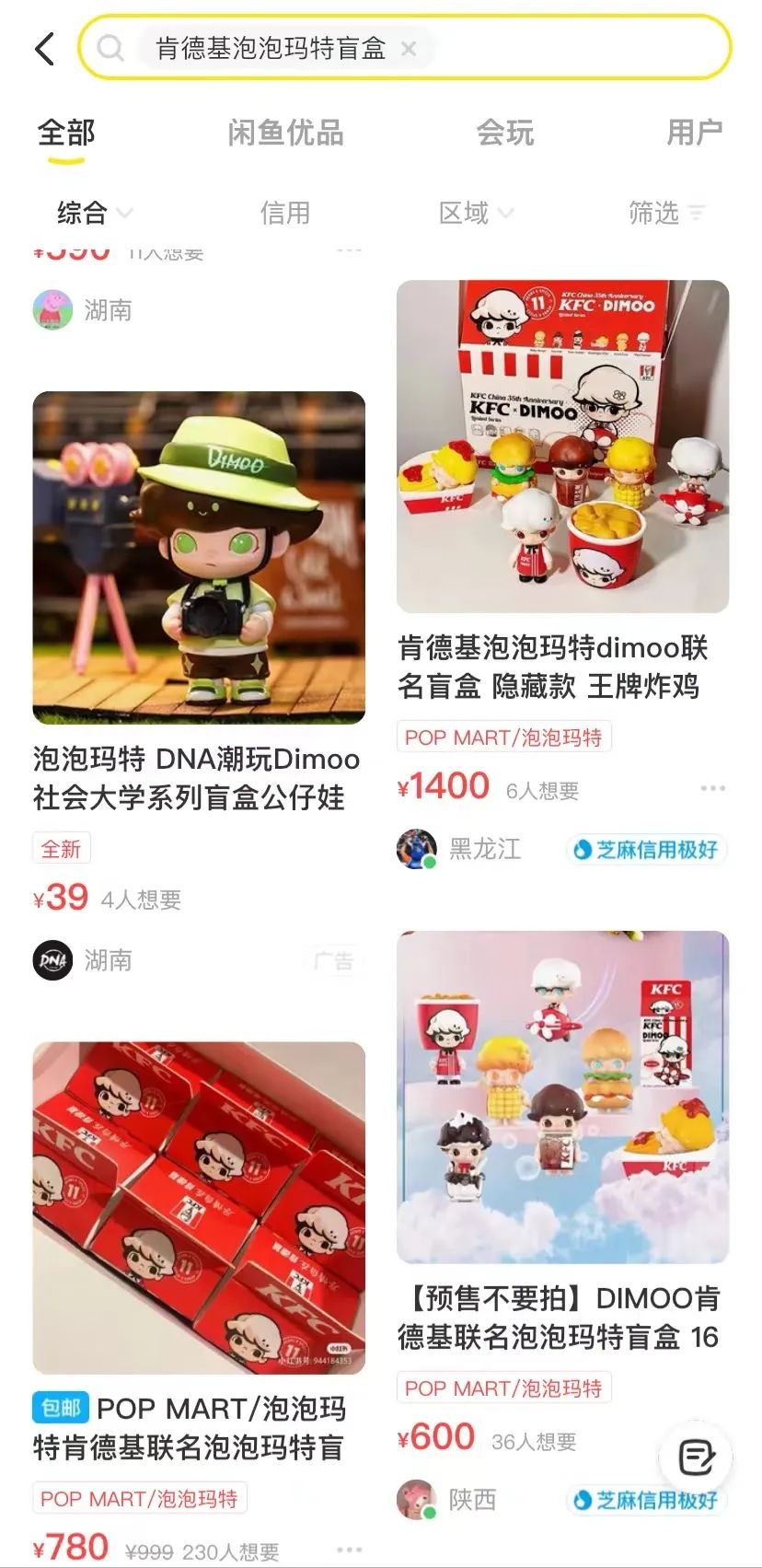Click the magnifier search icon

coord(110,48)
